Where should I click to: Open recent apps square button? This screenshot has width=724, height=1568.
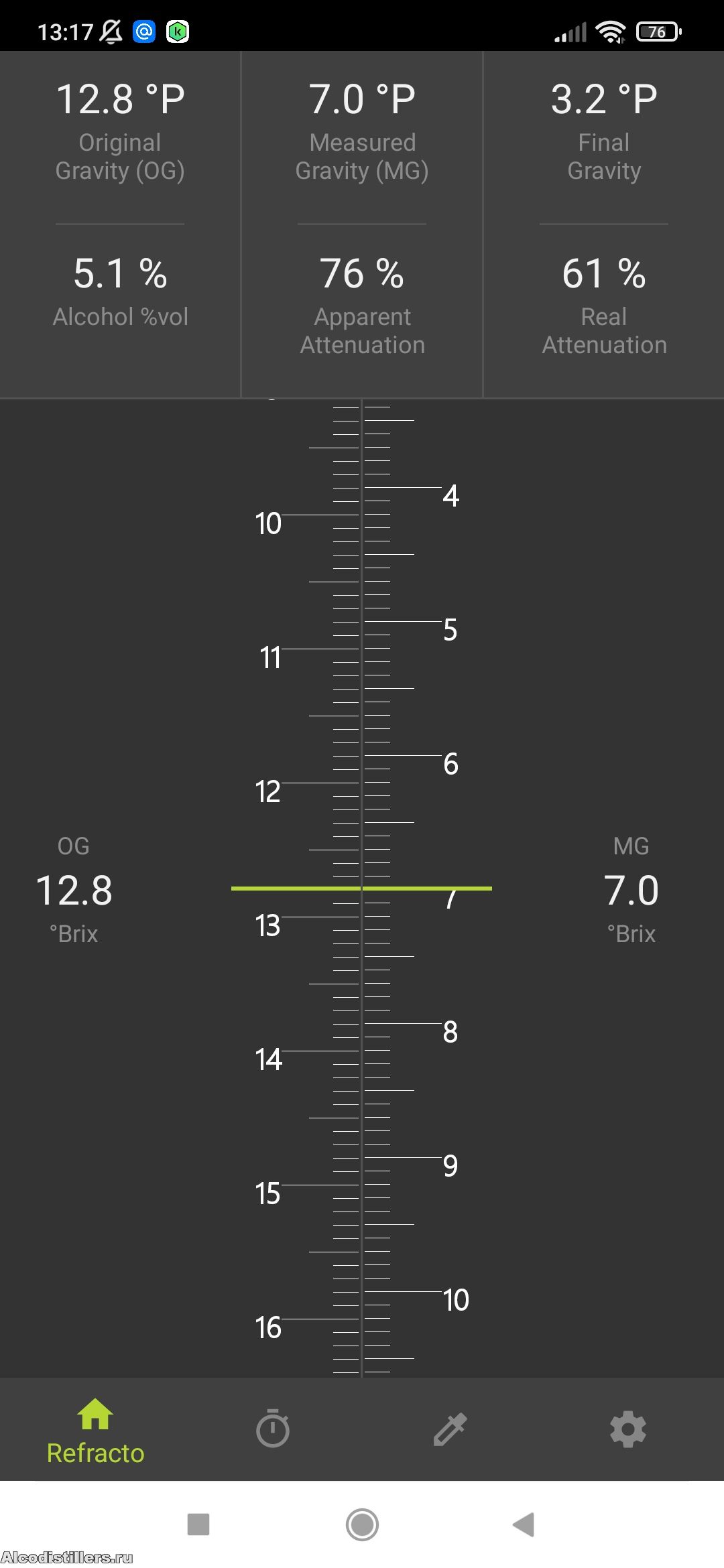pos(198,1524)
